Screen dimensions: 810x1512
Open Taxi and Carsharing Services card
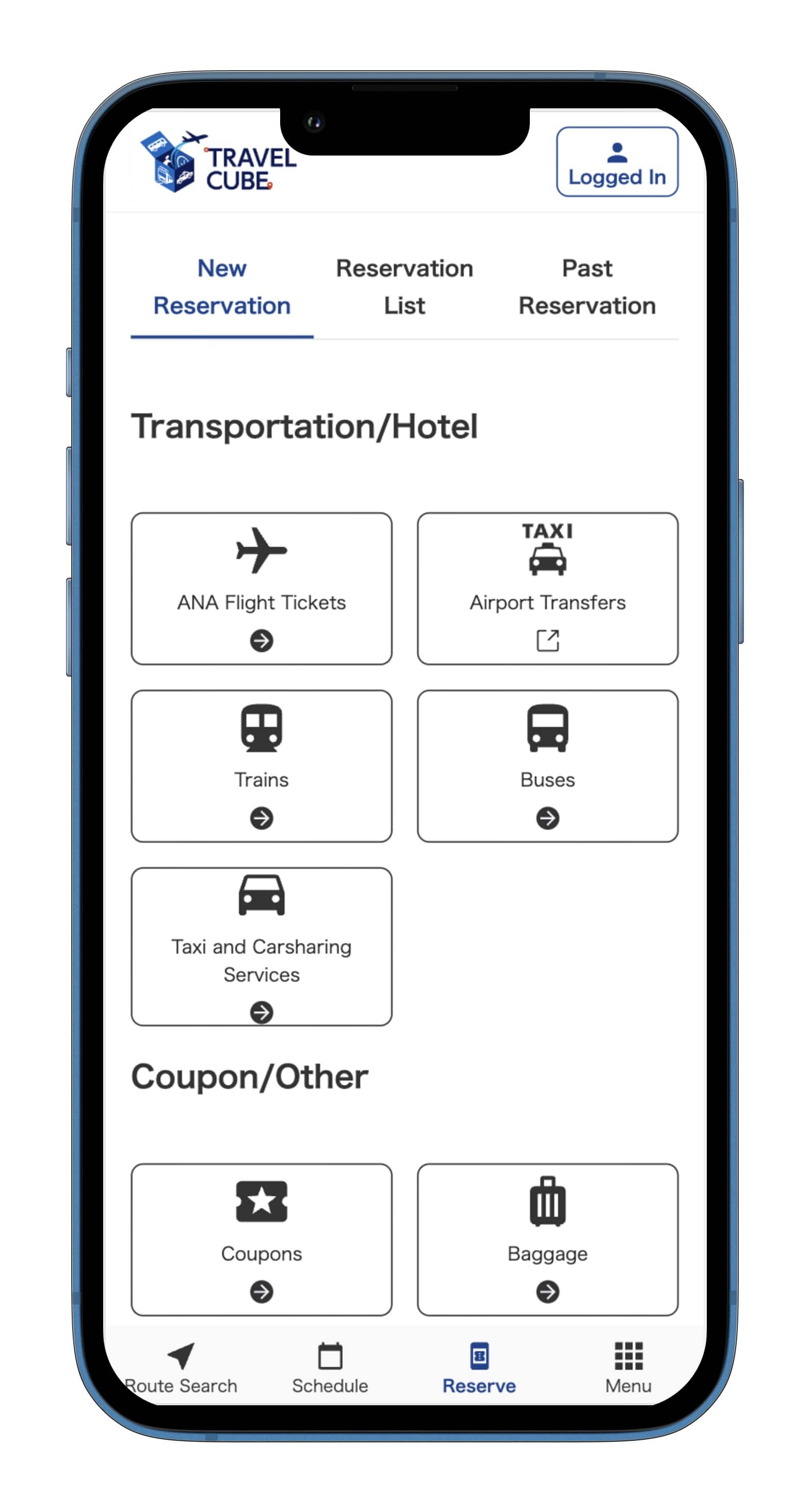click(262, 946)
